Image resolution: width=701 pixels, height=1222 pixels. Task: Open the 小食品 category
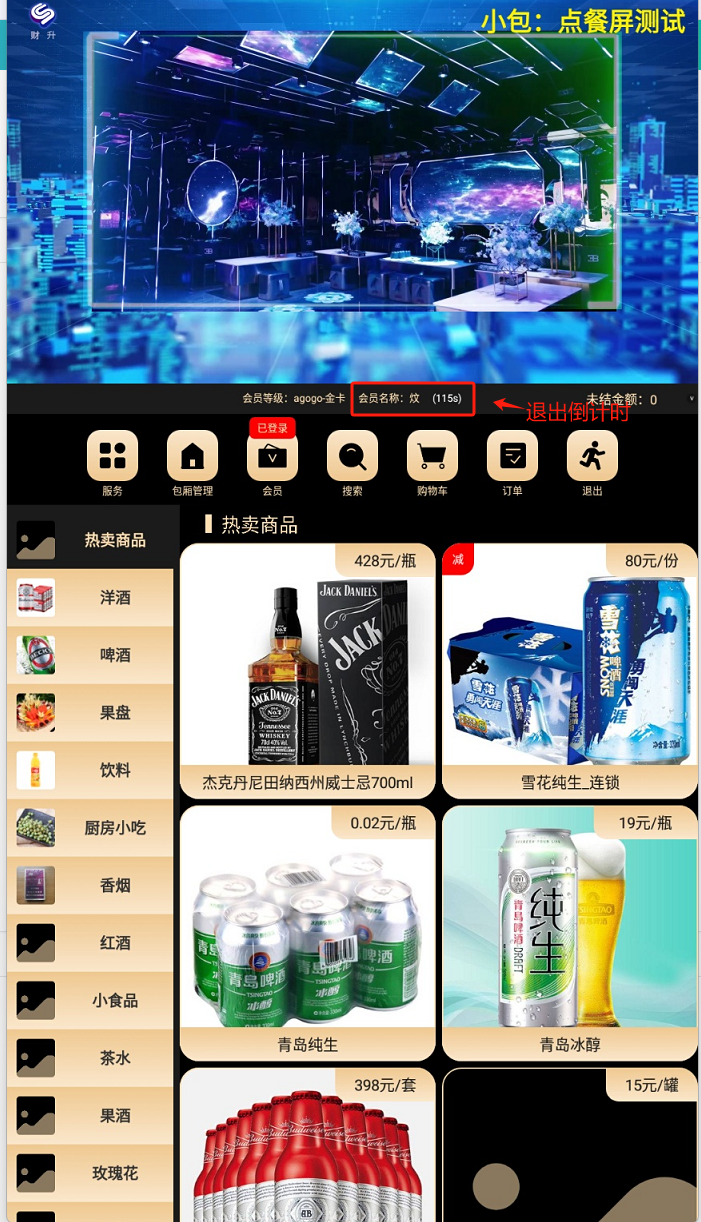[90, 1001]
